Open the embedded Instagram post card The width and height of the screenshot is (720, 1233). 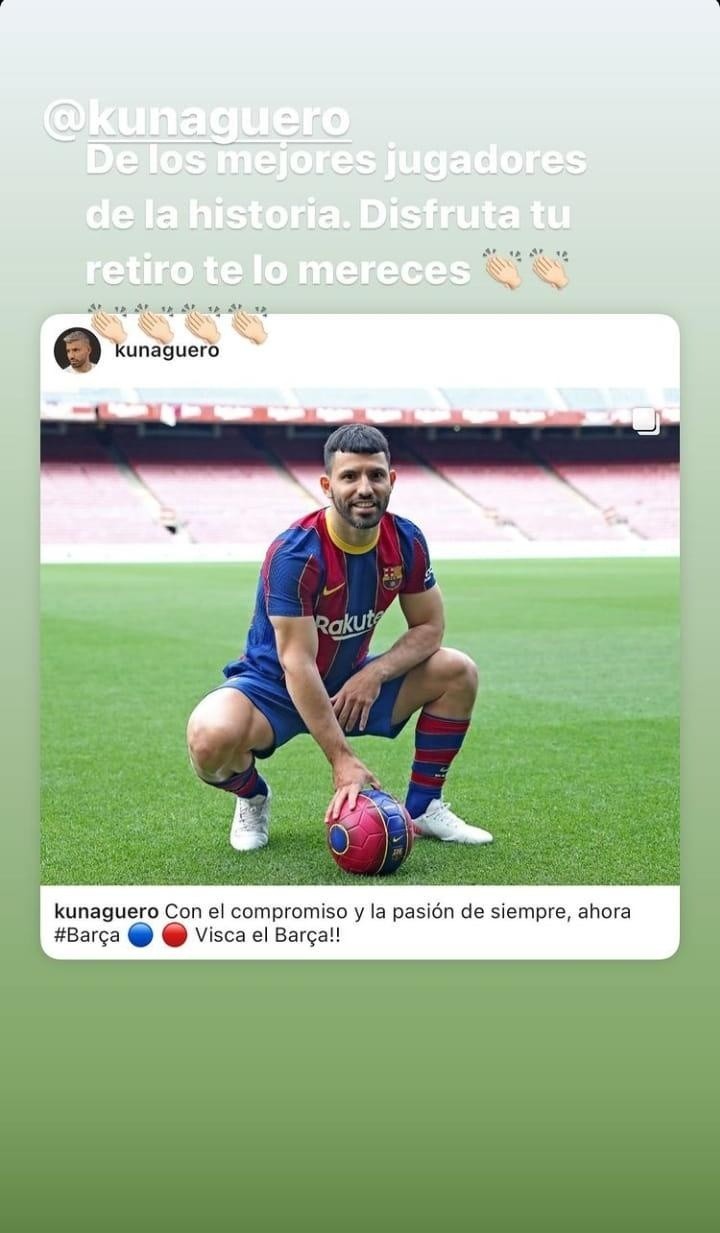pos(360,640)
